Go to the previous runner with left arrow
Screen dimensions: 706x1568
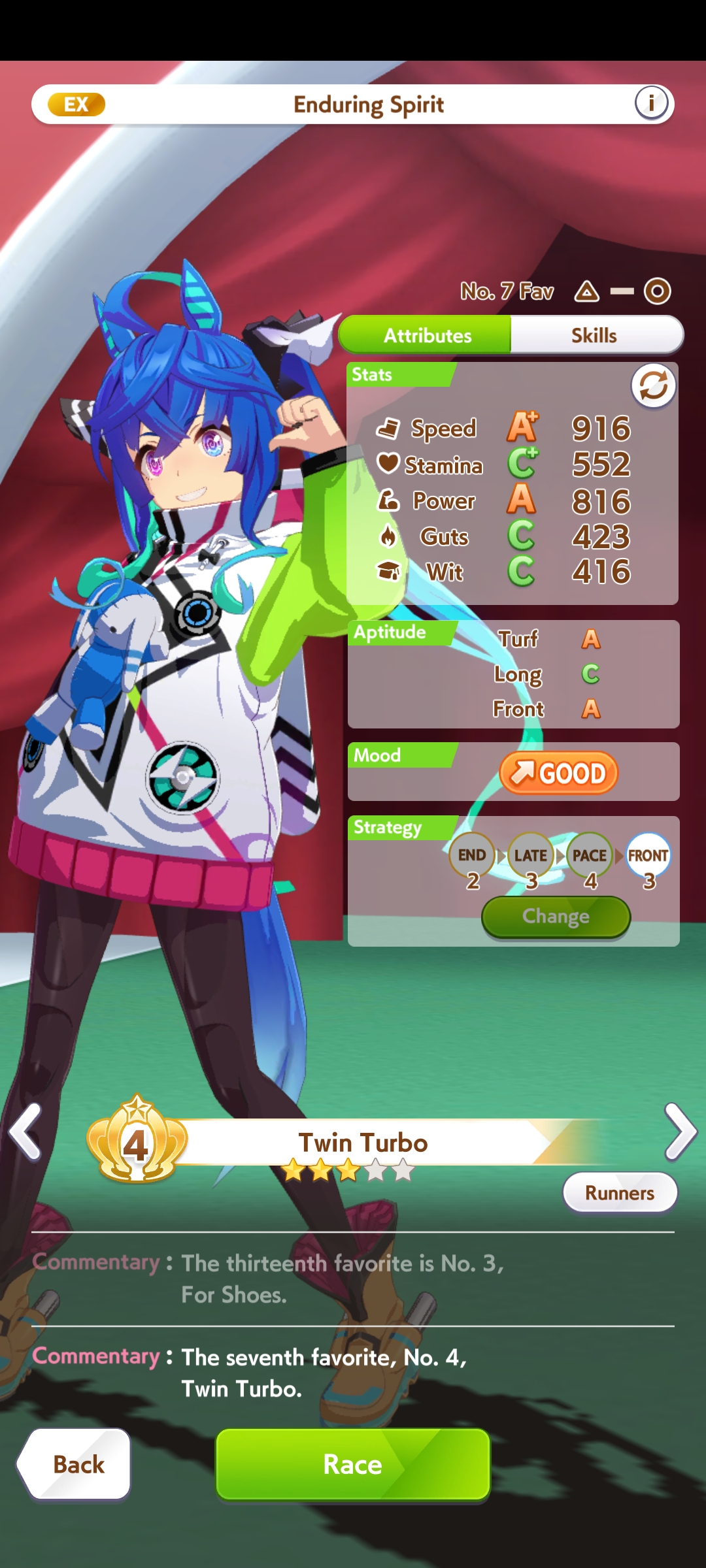(26, 1132)
